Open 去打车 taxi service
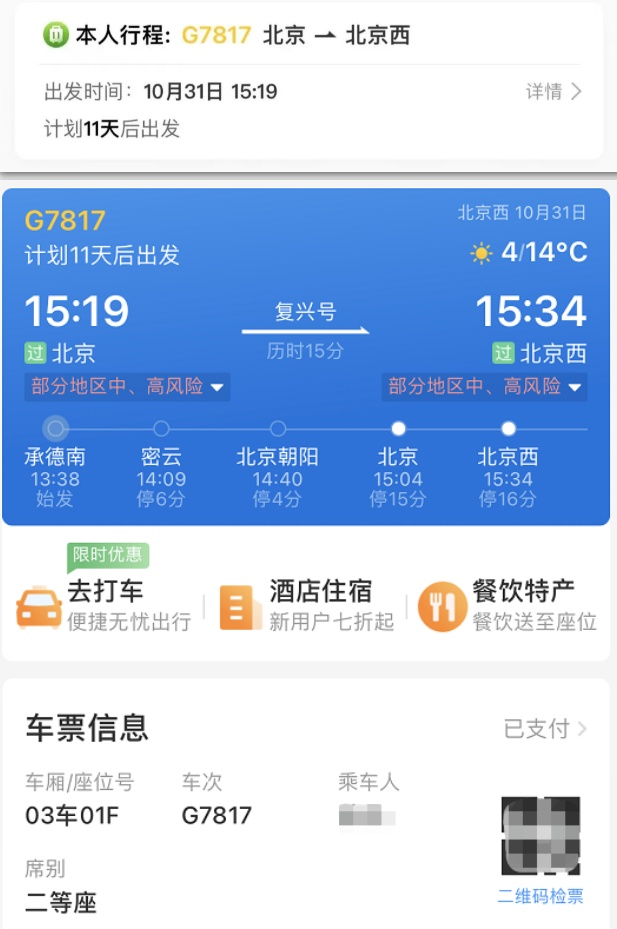617x929 pixels. tap(104, 605)
